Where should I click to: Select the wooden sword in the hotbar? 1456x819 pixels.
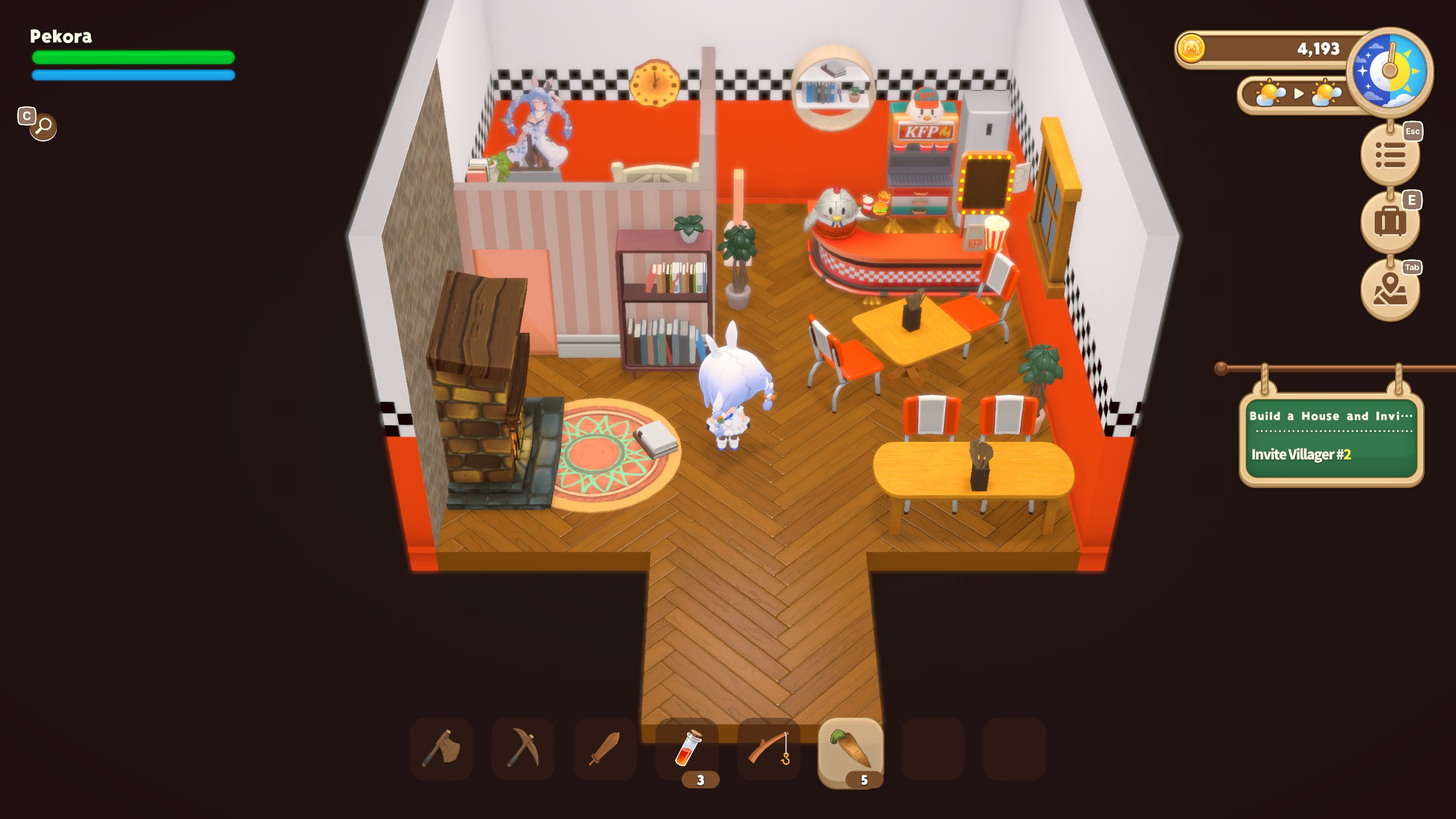tap(605, 748)
